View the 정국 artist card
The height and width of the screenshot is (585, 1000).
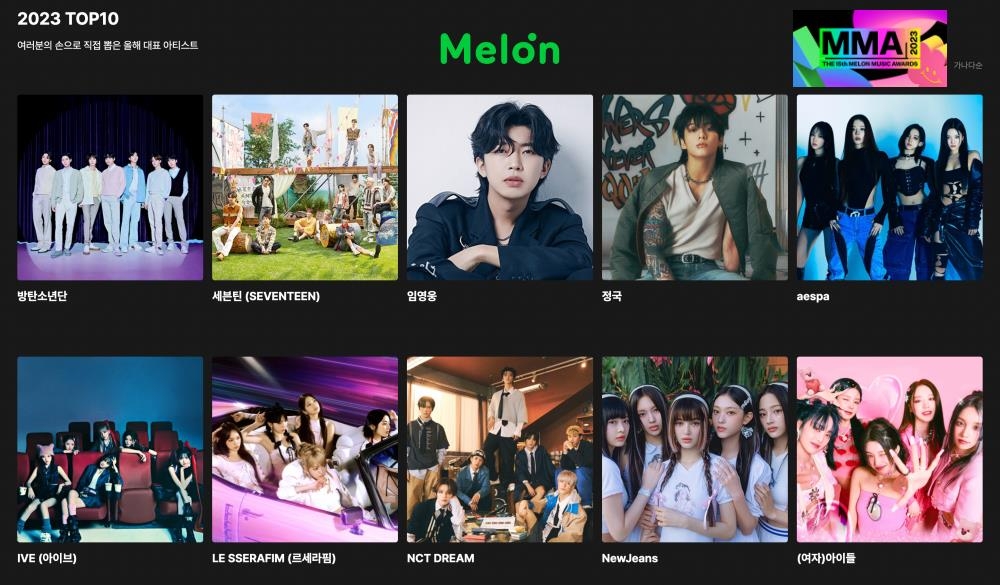click(695, 188)
